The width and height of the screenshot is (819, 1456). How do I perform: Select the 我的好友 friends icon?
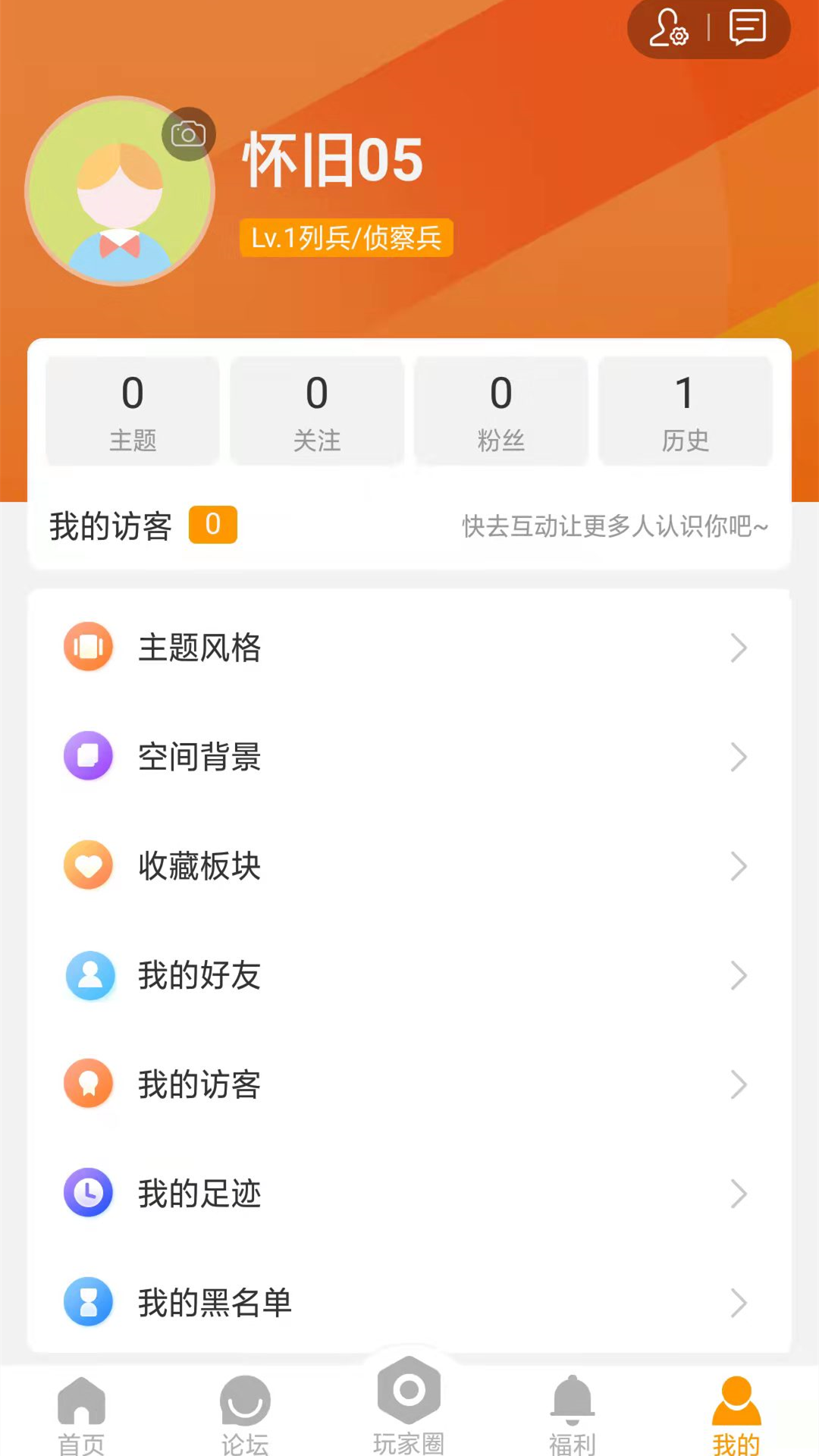89,976
